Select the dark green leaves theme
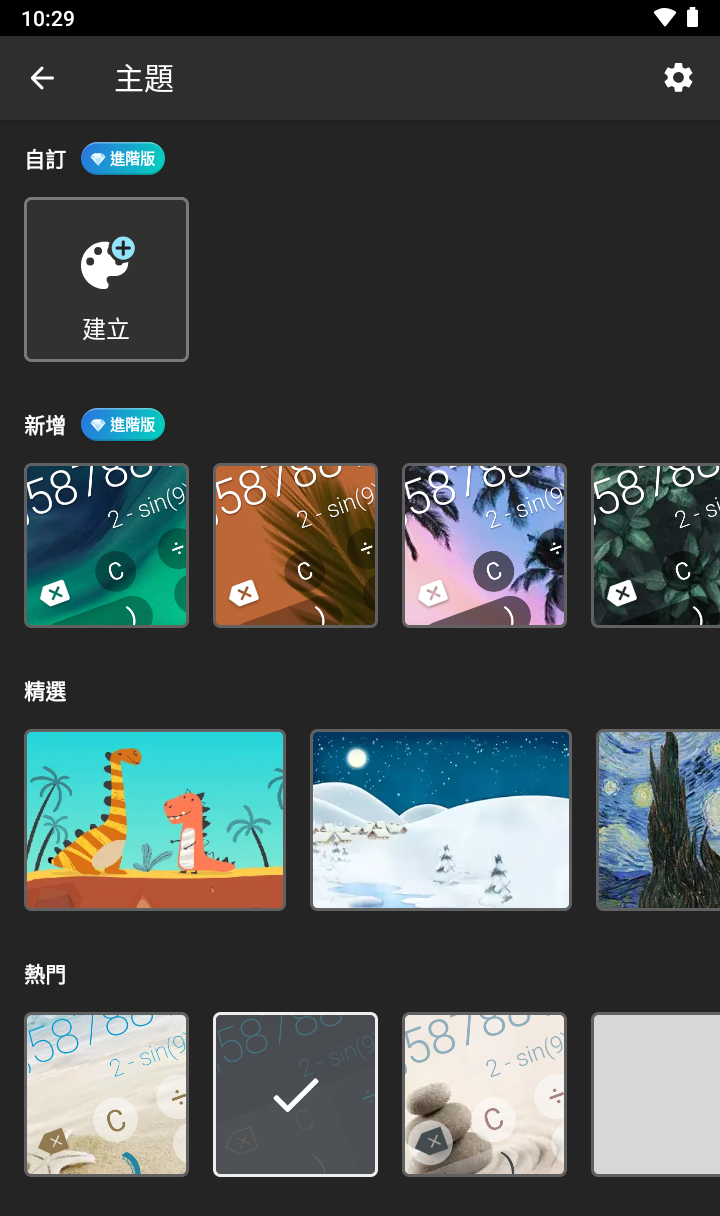720x1216 pixels. [656, 546]
